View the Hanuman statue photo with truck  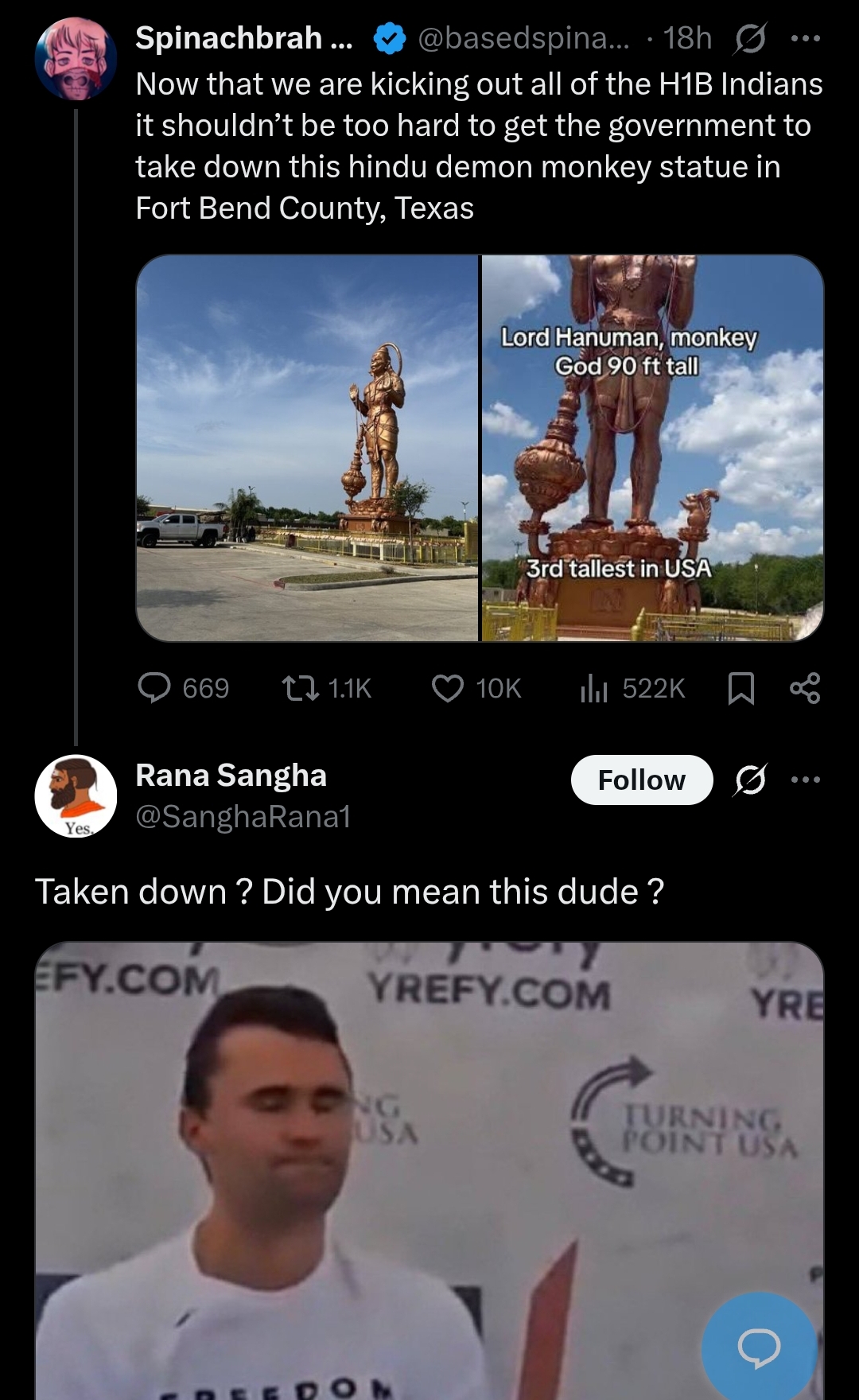(x=307, y=448)
